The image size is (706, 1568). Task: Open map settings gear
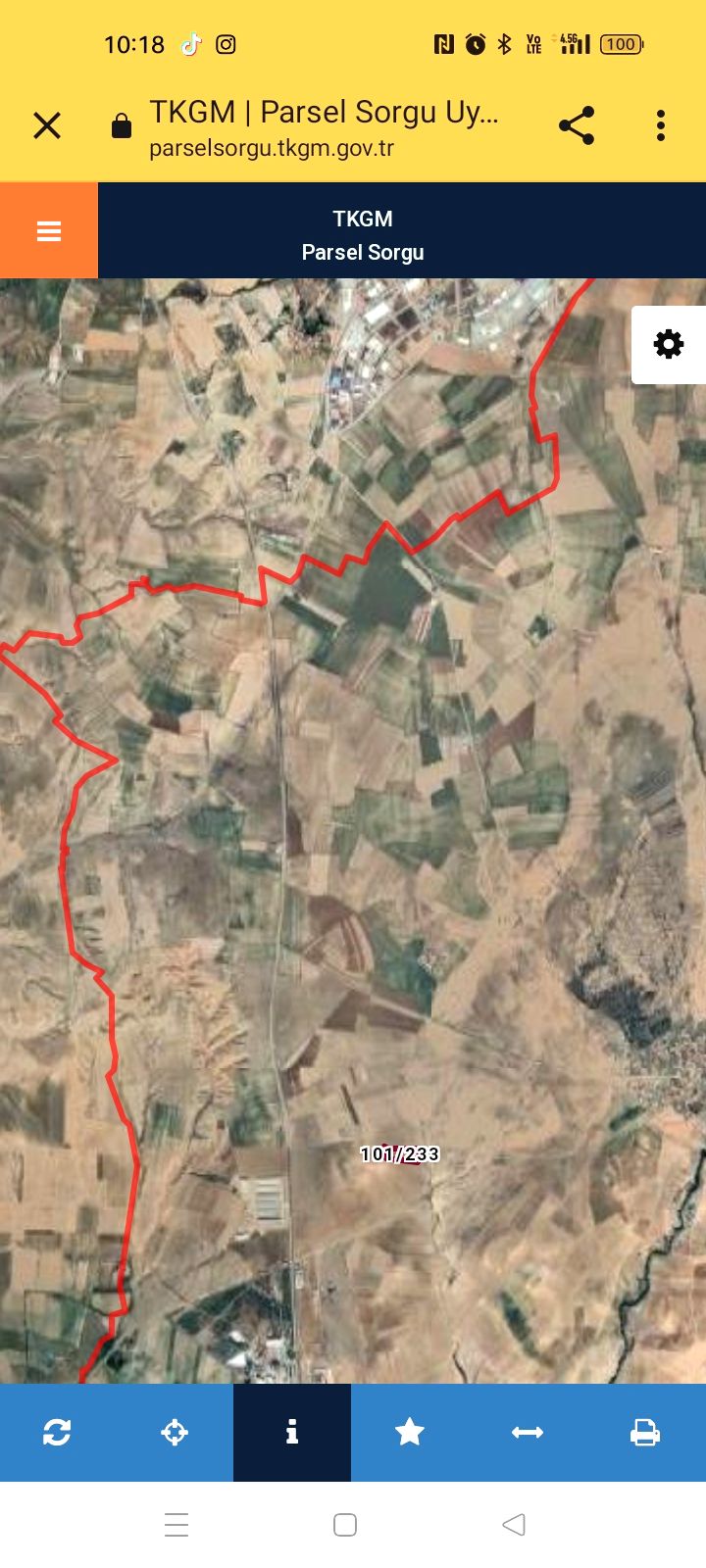pos(669,344)
